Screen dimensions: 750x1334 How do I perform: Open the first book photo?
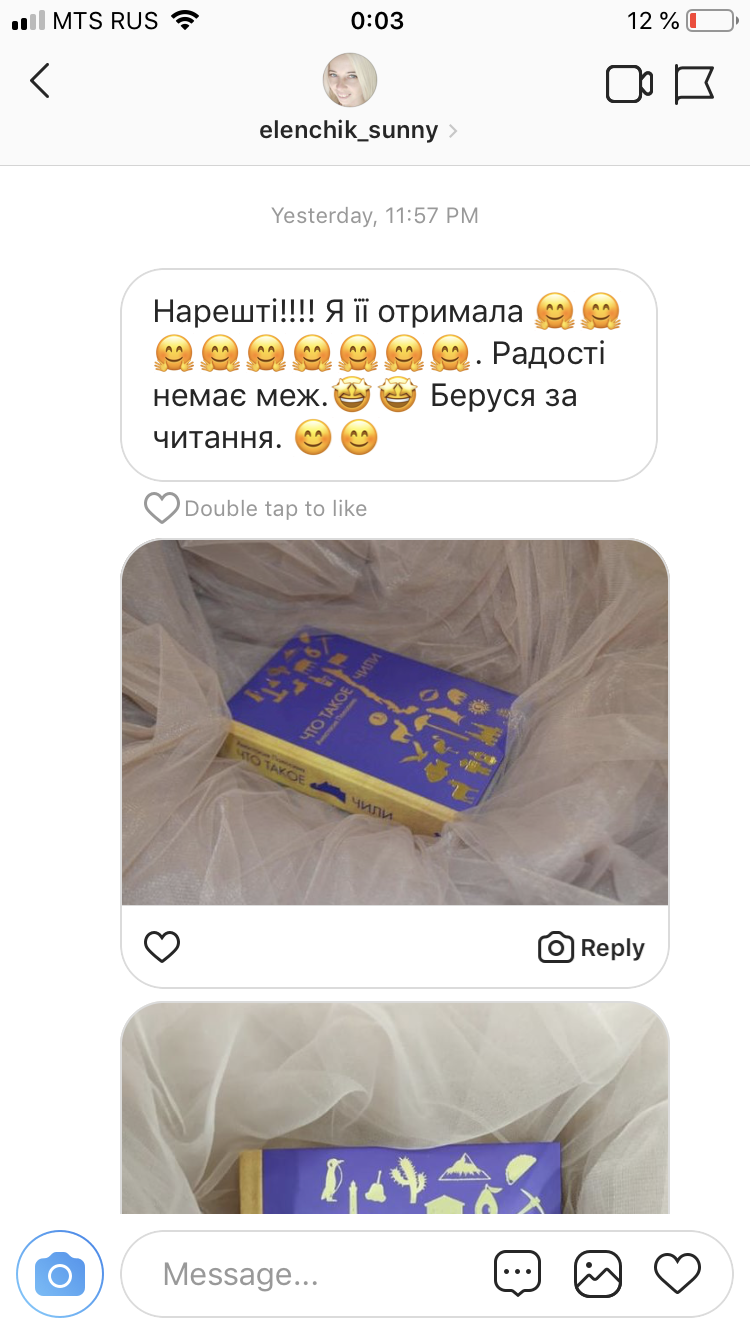[x=394, y=722]
